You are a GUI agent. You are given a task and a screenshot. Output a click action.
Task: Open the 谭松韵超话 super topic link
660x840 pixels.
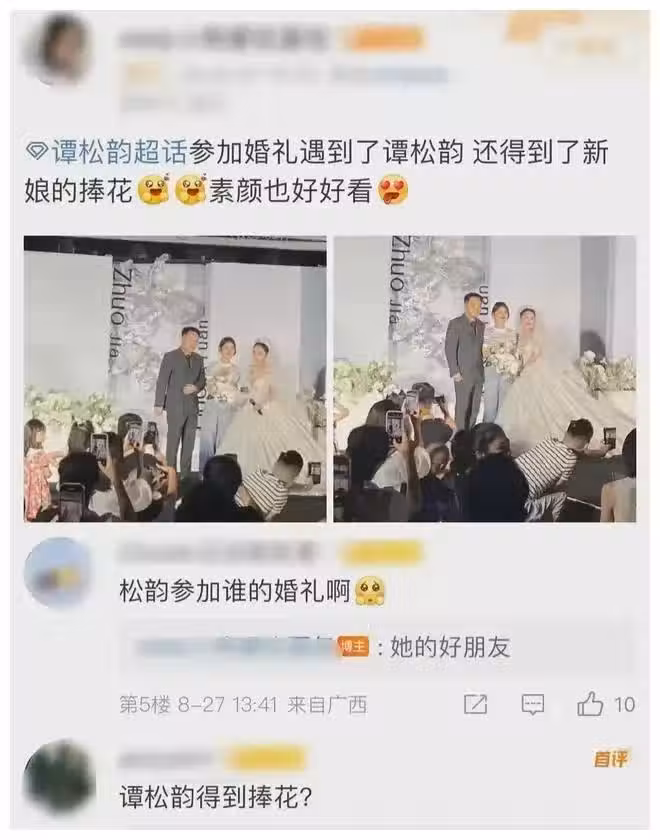pos(108,153)
